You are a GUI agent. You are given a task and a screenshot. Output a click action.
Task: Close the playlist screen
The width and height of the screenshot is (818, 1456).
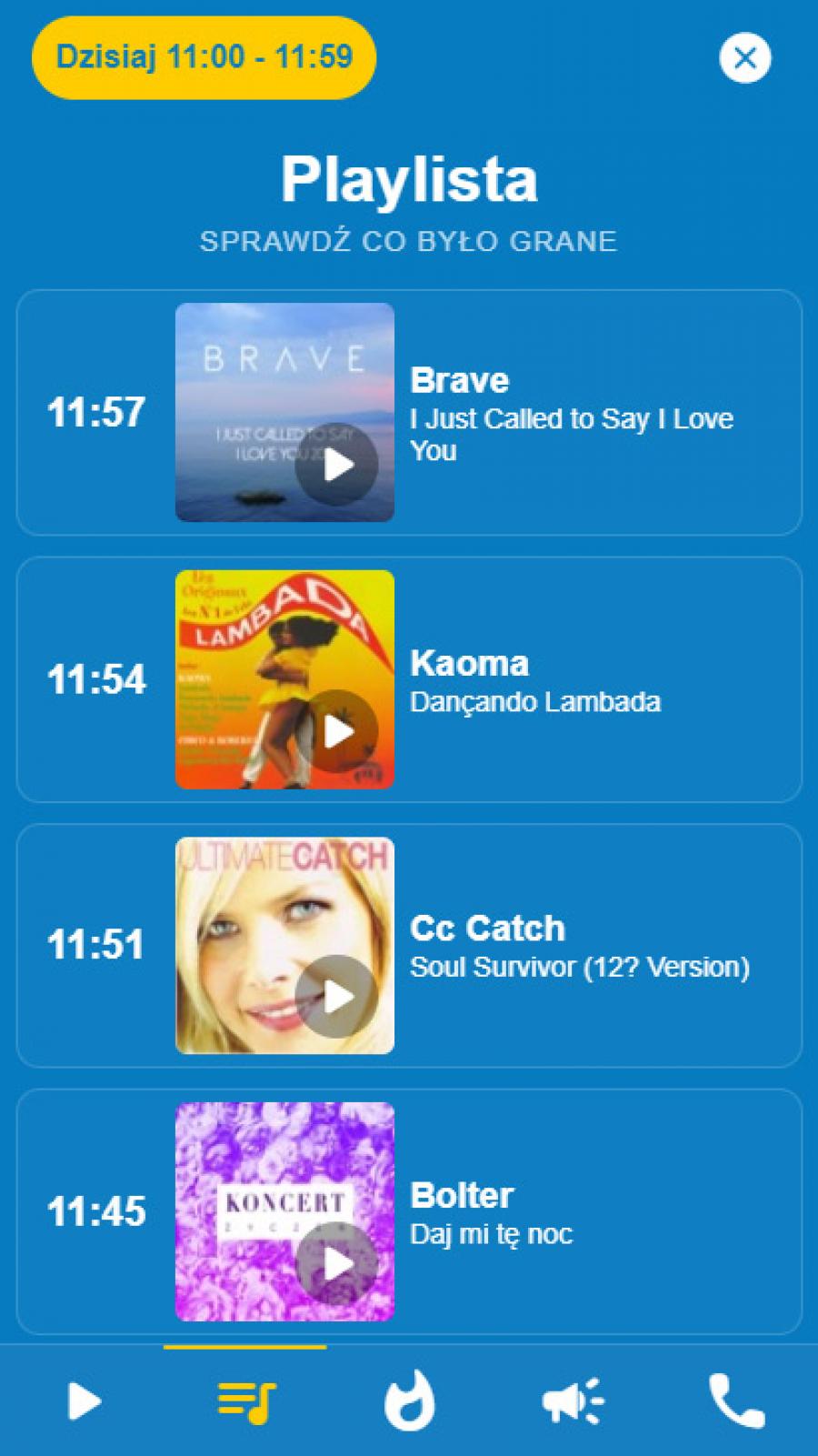[744, 58]
